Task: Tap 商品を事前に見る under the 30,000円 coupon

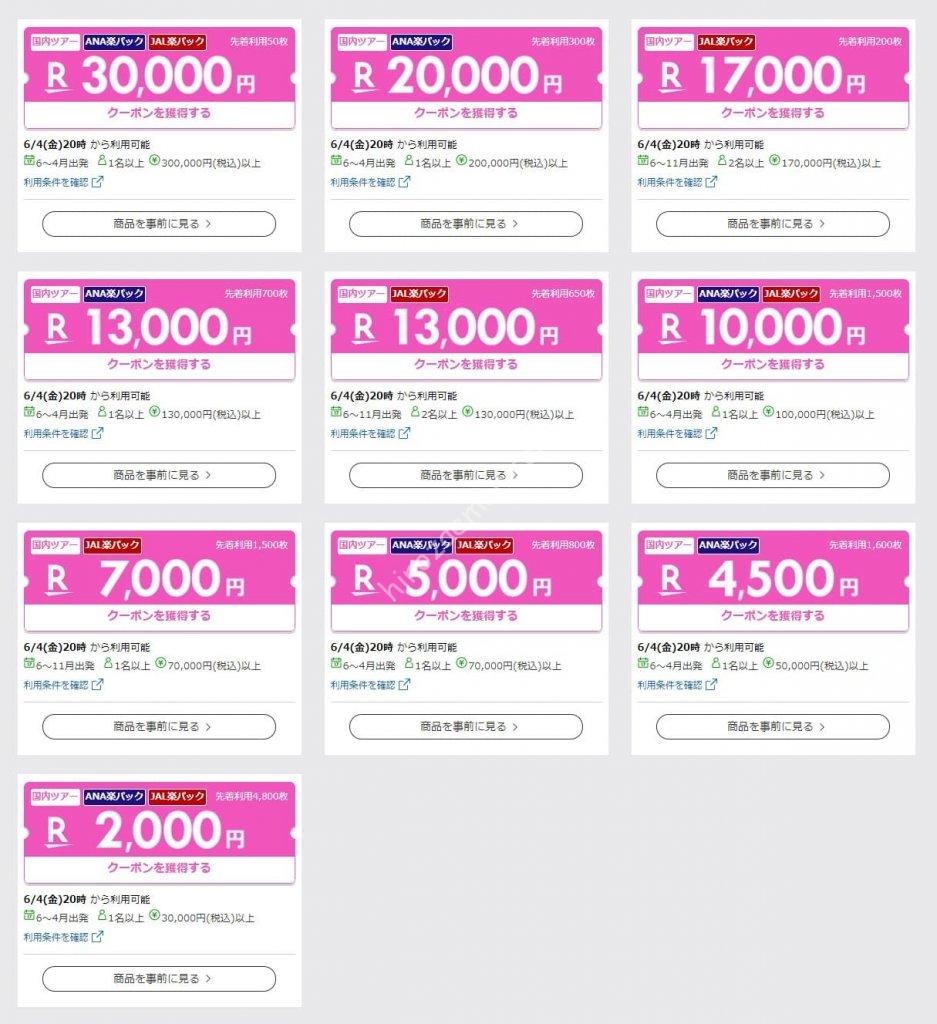Action: tap(159, 224)
